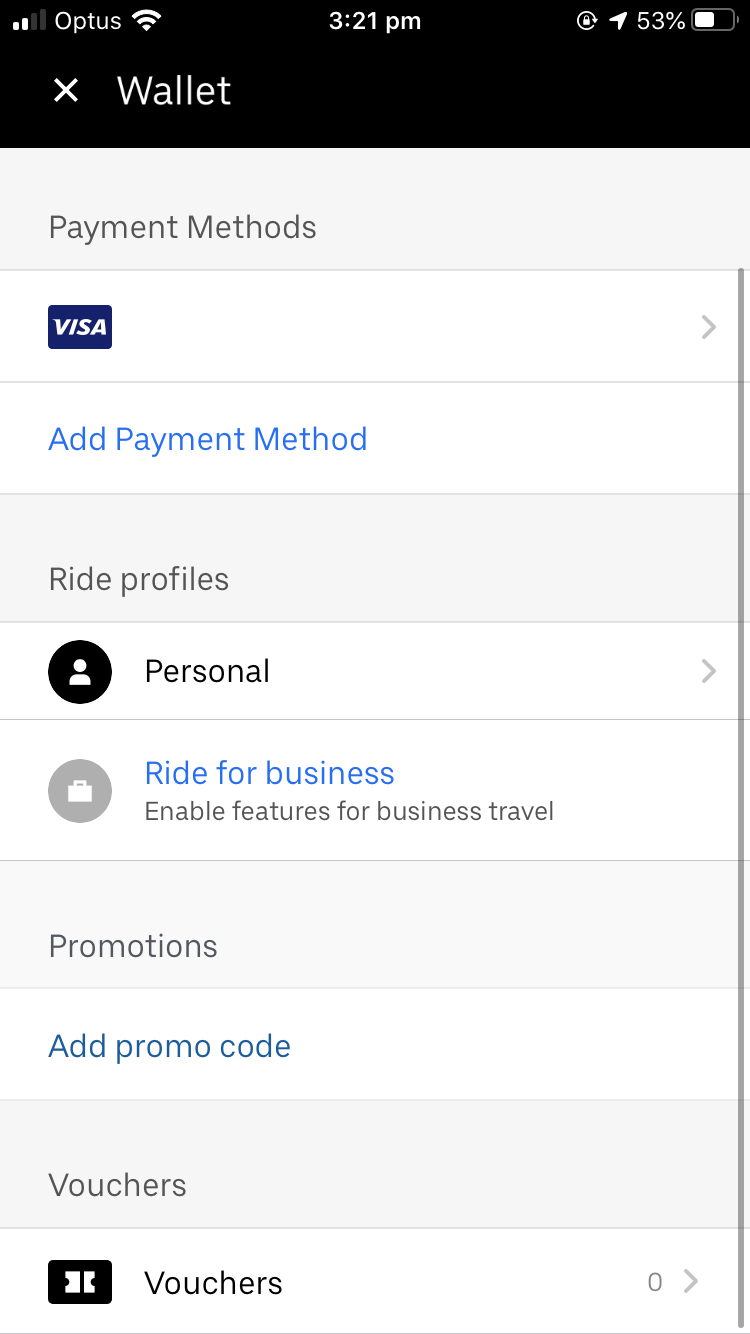Enable Ride for business features

tap(269, 772)
